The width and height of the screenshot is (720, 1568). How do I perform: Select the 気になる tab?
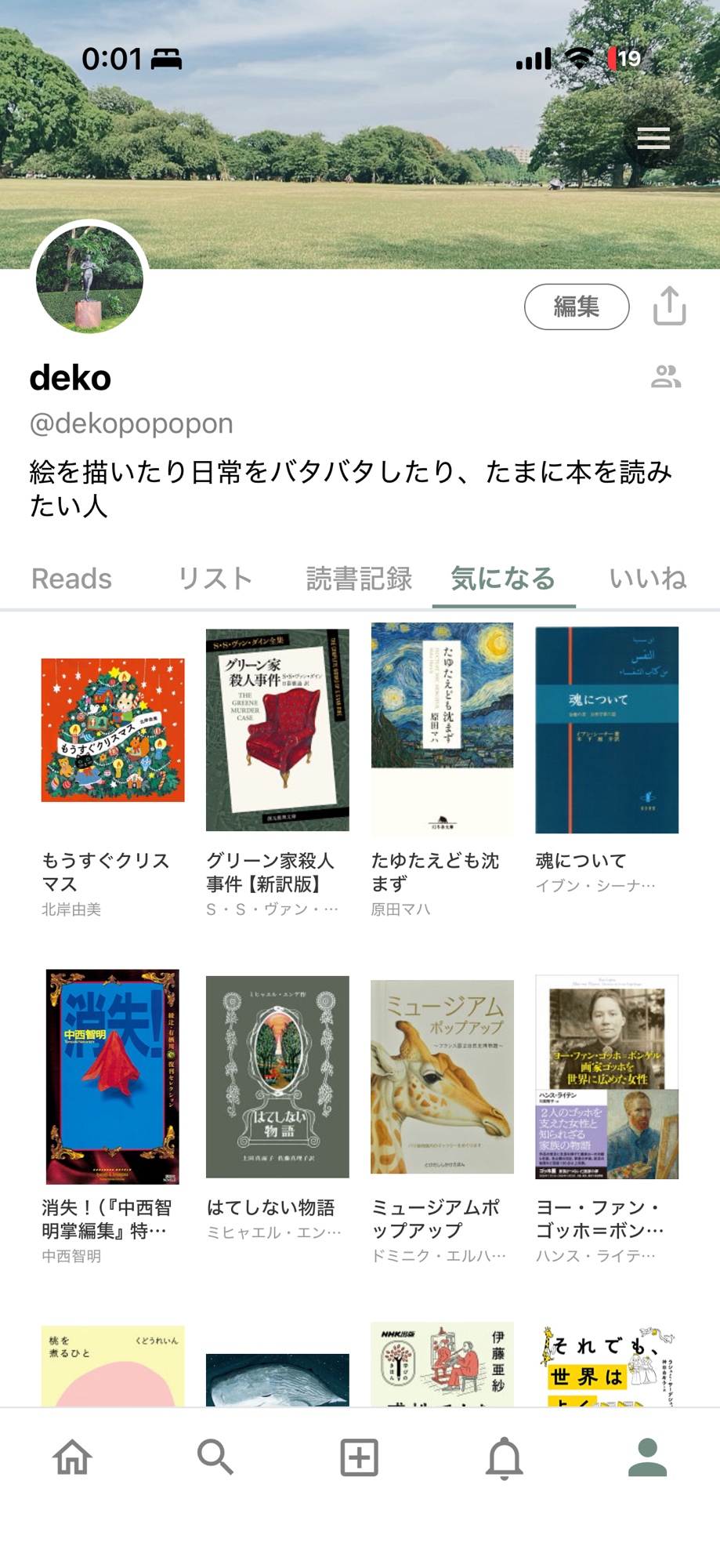(x=503, y=579)
